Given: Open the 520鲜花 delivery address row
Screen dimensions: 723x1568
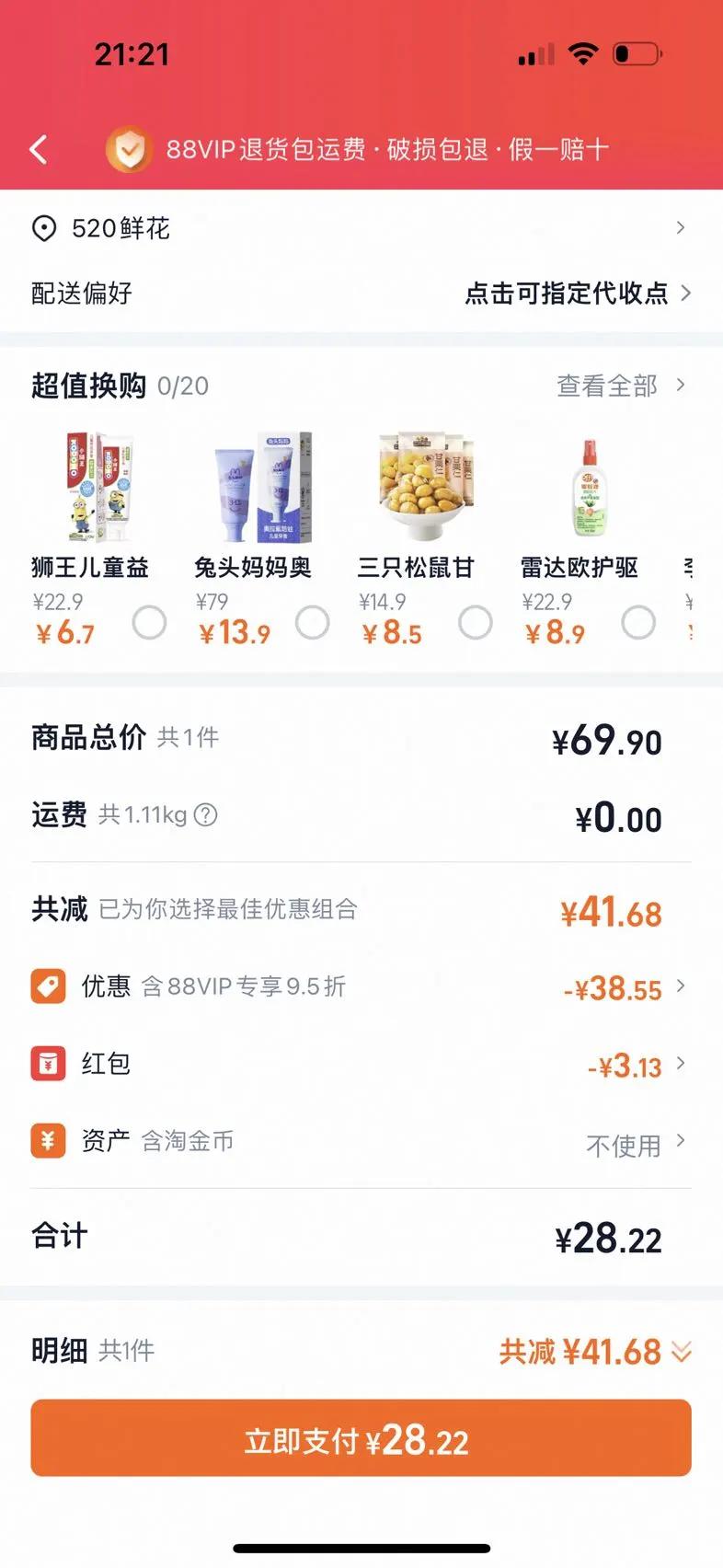Looking at the screenshot, I should (361, 228).
